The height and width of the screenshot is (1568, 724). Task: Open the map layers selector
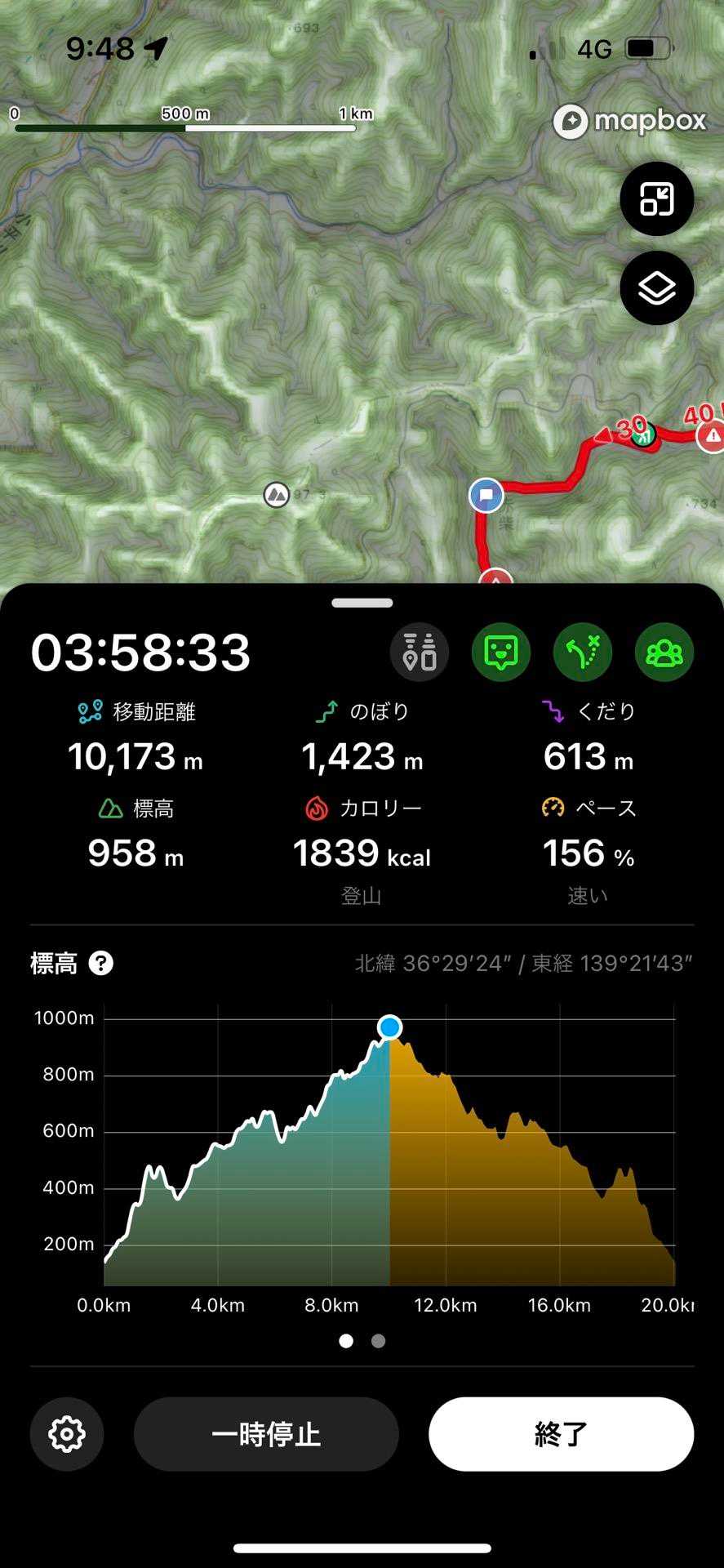(656, 288)
